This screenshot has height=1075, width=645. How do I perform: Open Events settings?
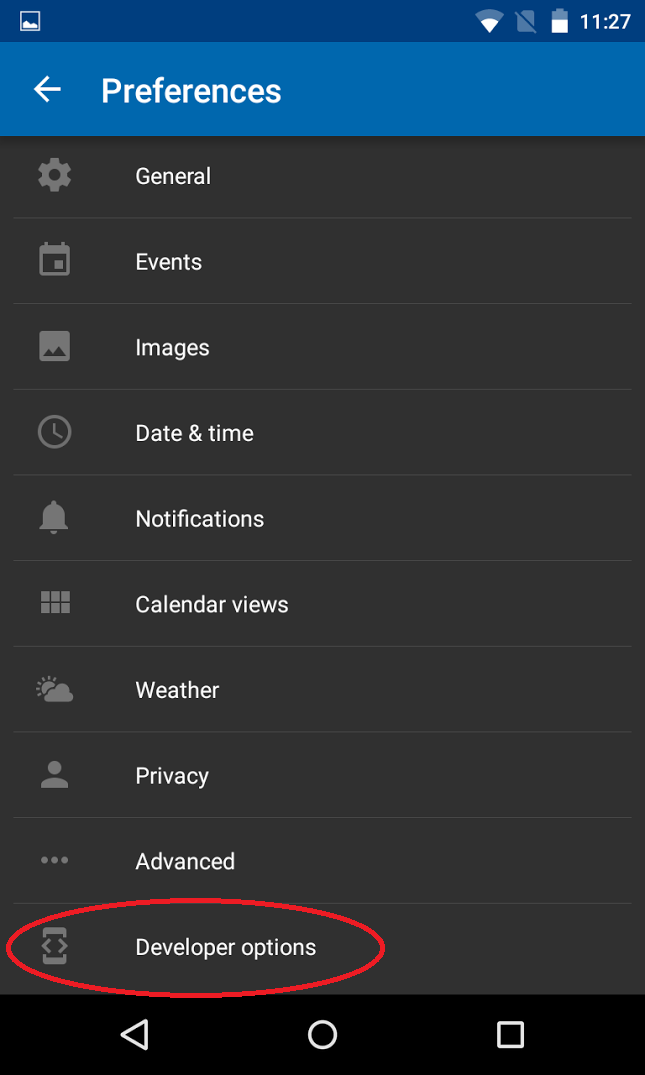pos(168,262)
